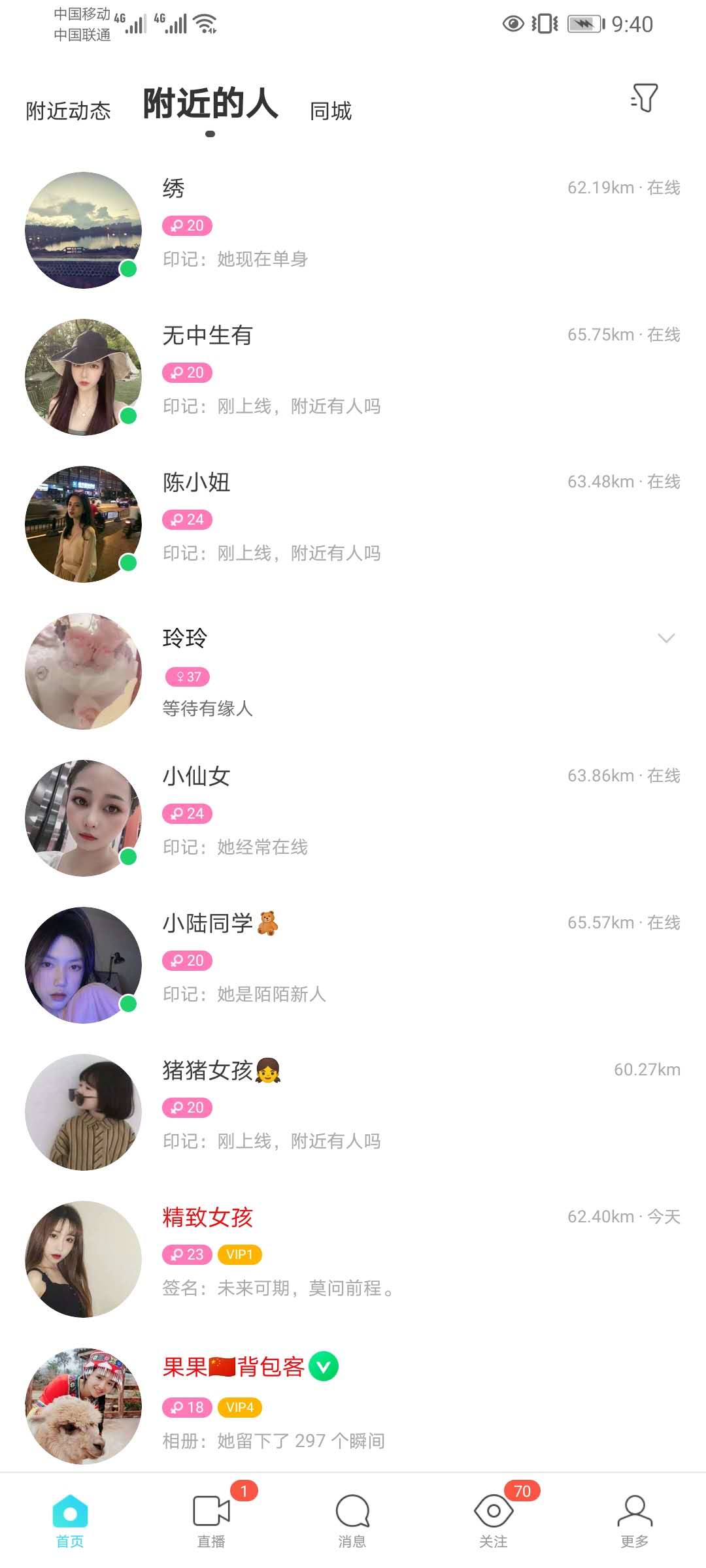Image resolution: width=706 pixels, height=1568 pixels.
Task: Open the 直播 live tab
Action: [211, 1521]
